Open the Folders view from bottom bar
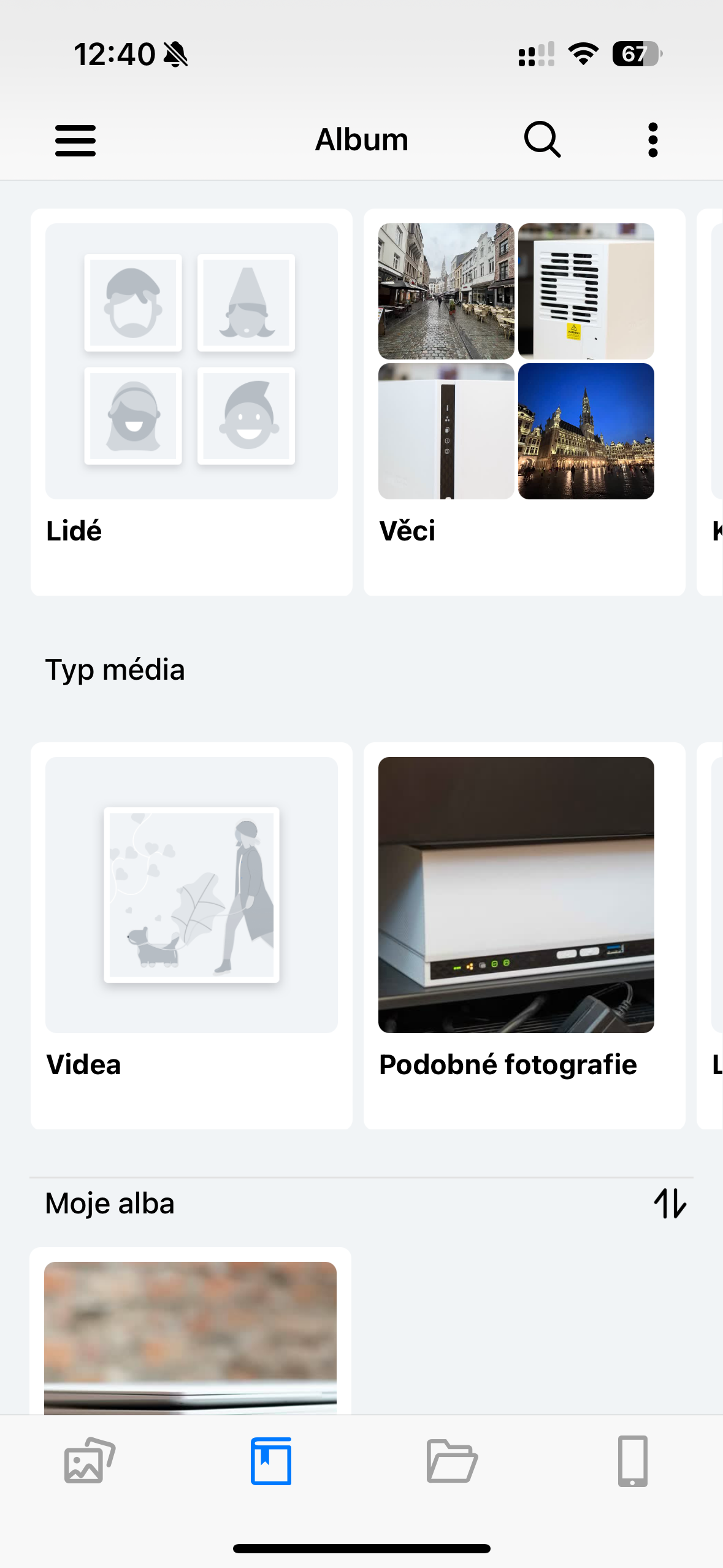Image resolution: width=723 pixels, height=1568 pixels. 452,1460
